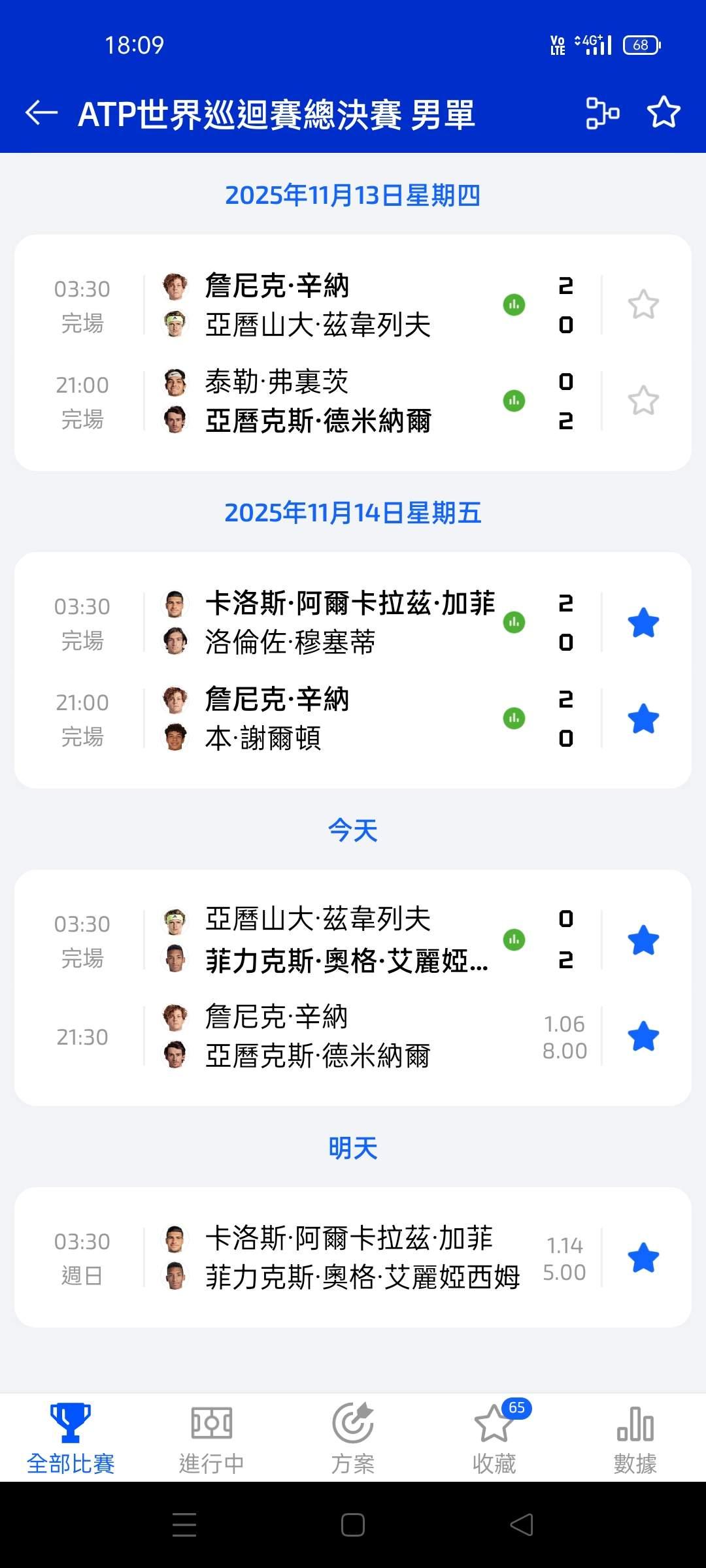Favorite this tournament with the header star
Image resolution: width=706 pixels, height=1568 pixels.
(664, 113)
